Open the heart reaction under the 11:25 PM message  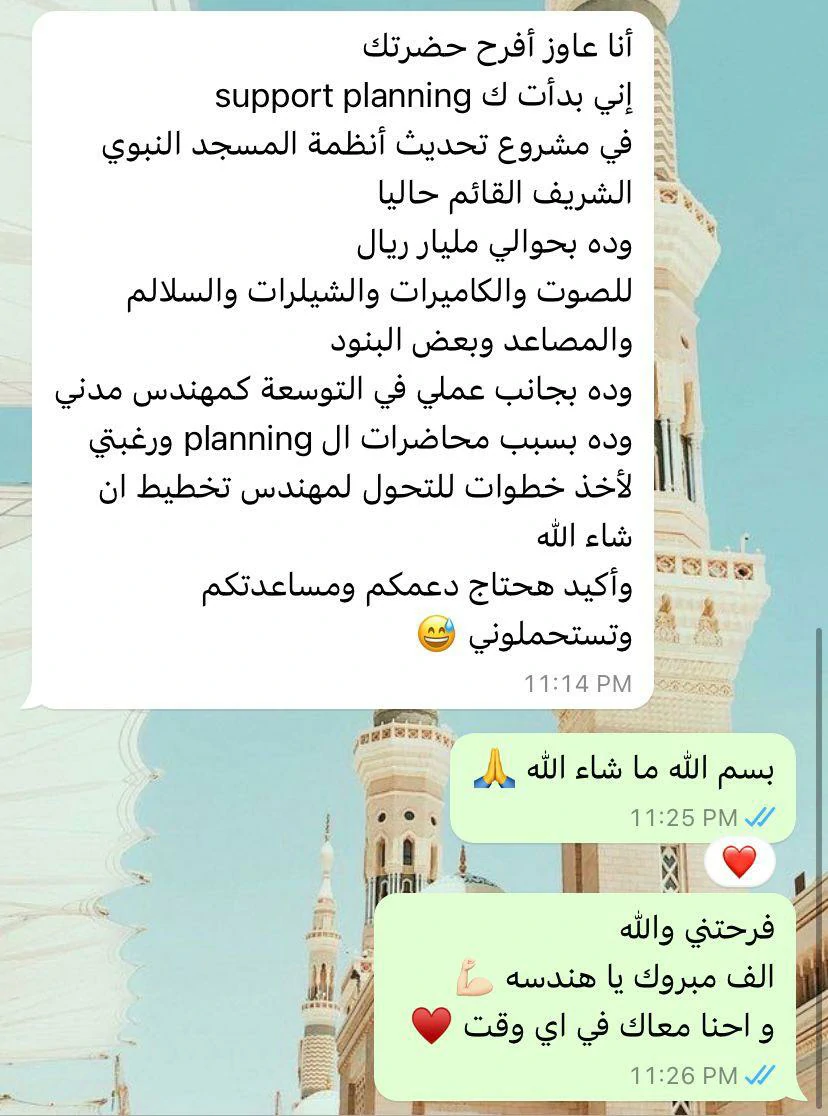point(739,861)
